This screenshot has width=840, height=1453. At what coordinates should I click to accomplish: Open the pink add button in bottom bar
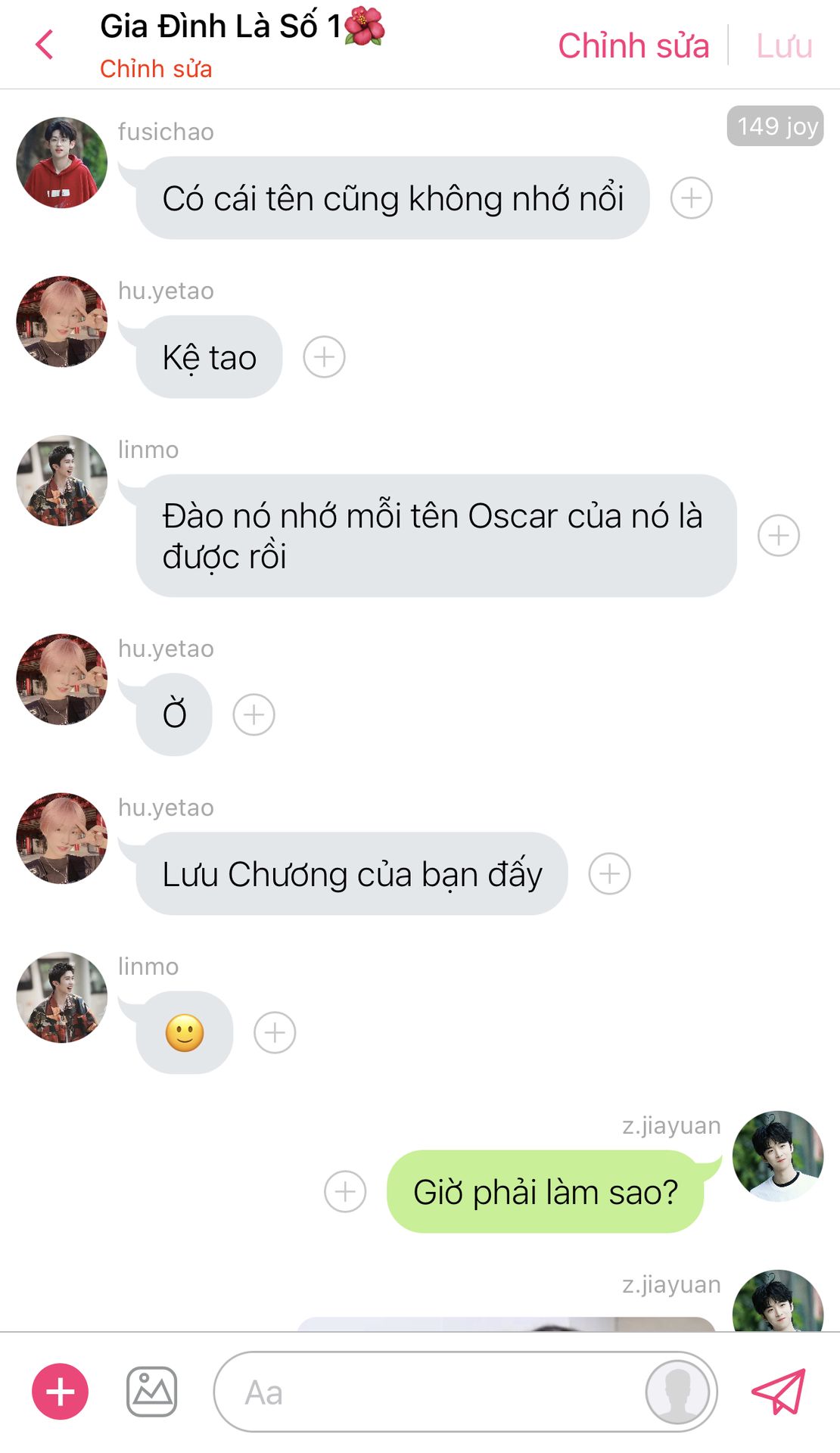tap(60, 1392)
